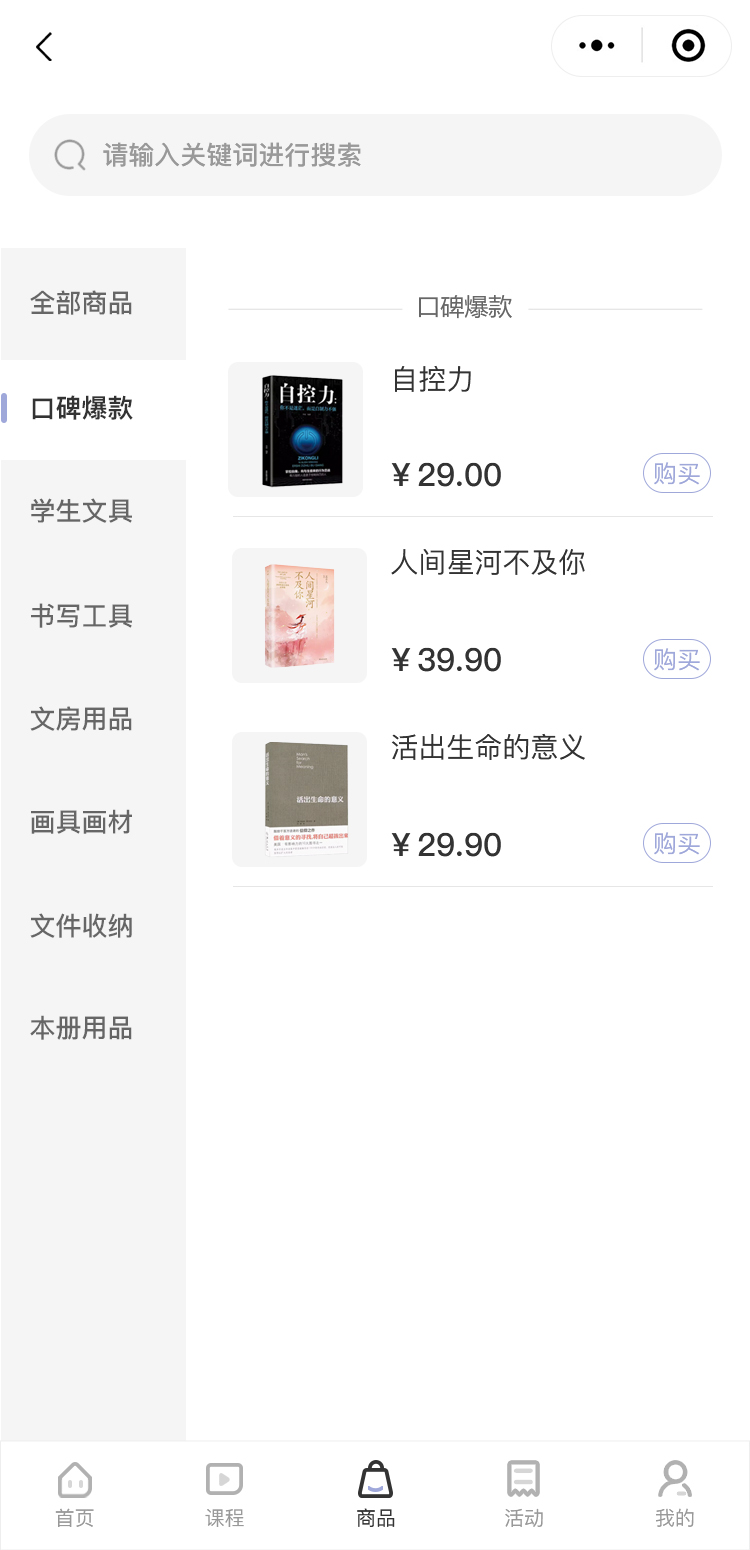Go to the 首页 tab
This screenshot has width=750, height=1550.
75,1495
